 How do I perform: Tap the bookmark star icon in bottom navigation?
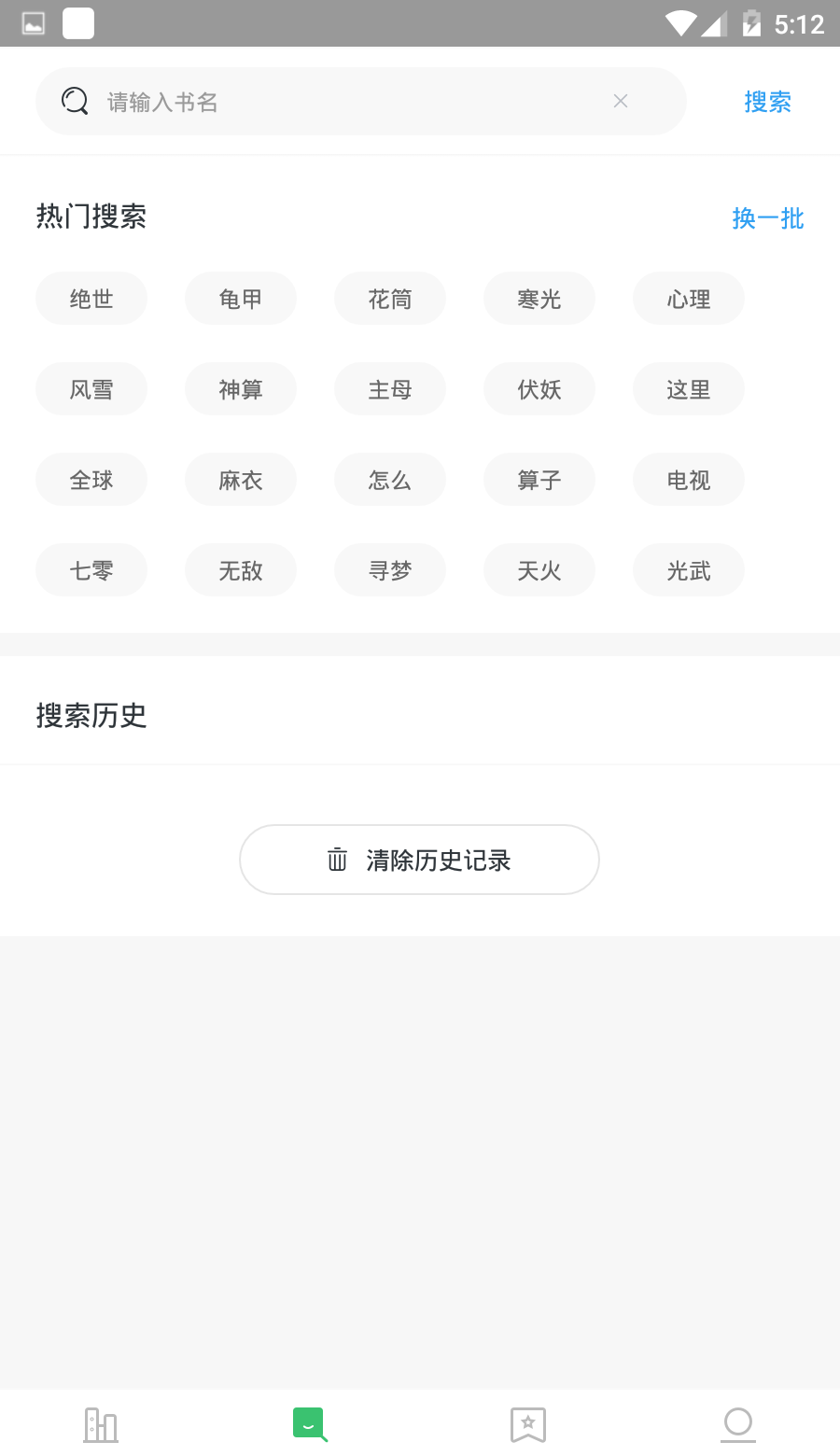tap(527, 1425)
